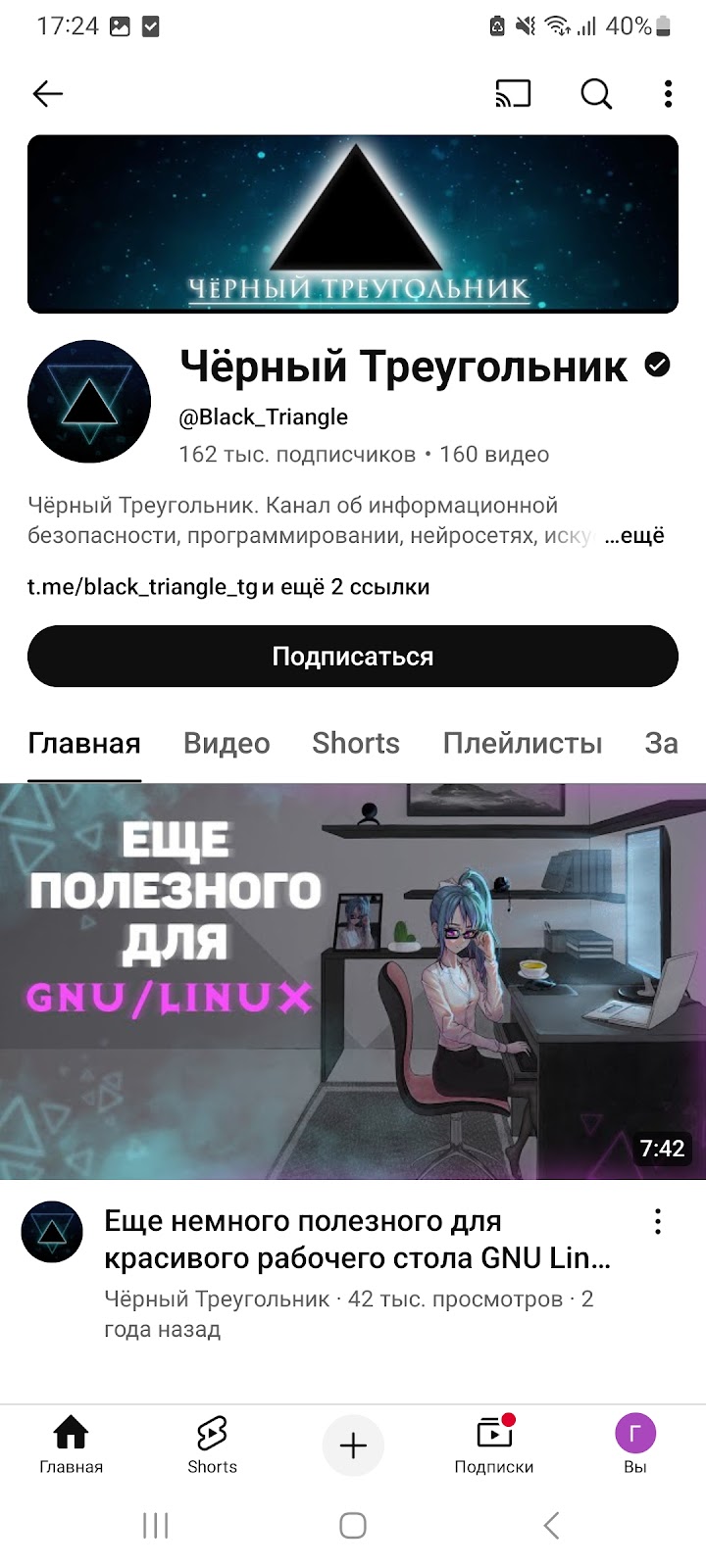Open options for the GNU Linux video
706x1568 pixels.
coord(658,1221)
